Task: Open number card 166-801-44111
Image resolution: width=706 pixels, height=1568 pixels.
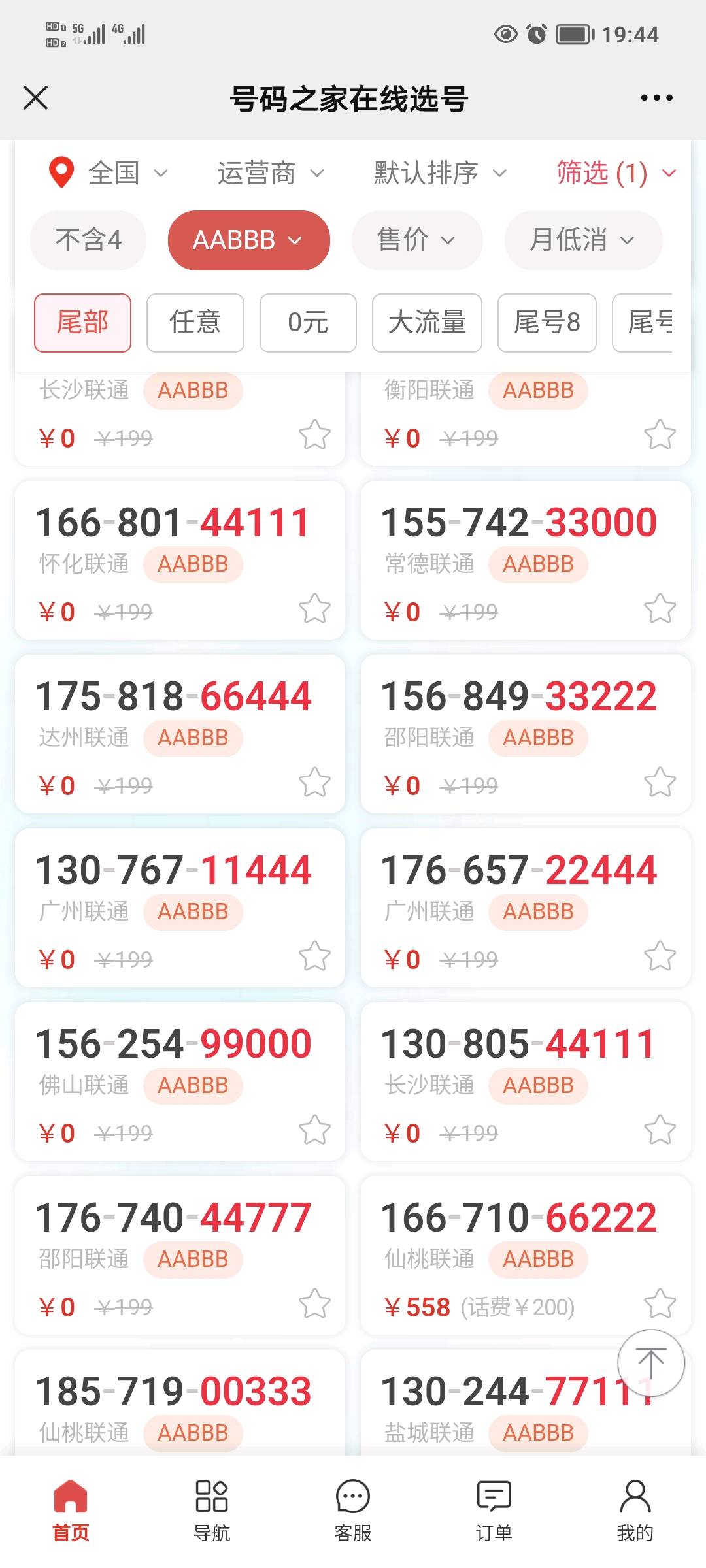Action: pos(180,561)
